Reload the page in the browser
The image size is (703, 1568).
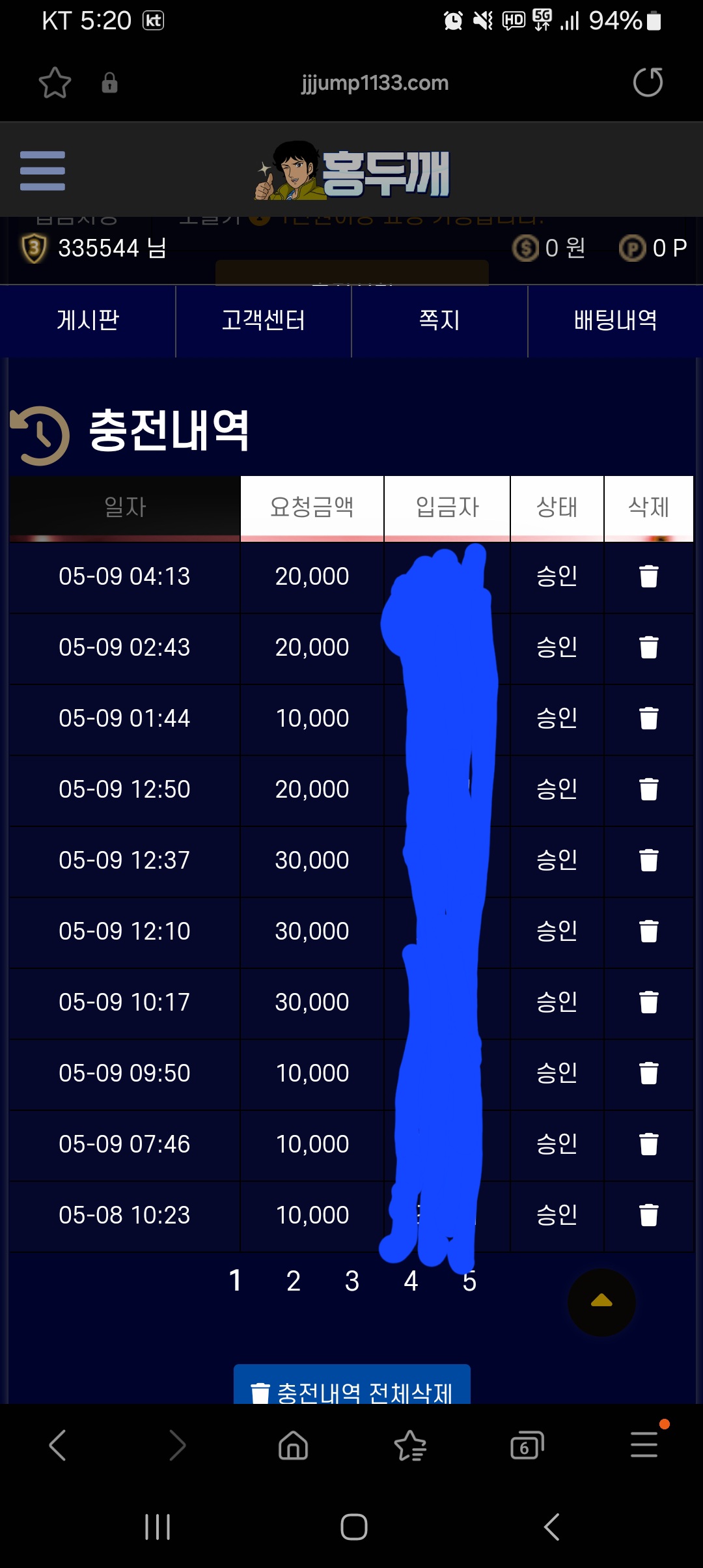(x=648, y=83)
